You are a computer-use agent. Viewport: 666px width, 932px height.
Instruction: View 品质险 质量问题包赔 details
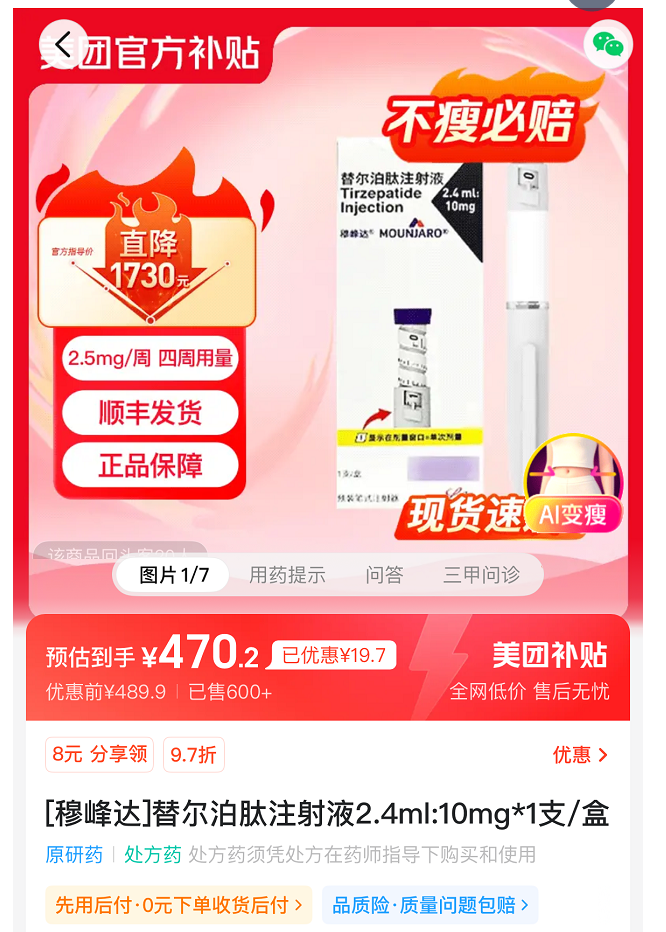tap(430, 905)
